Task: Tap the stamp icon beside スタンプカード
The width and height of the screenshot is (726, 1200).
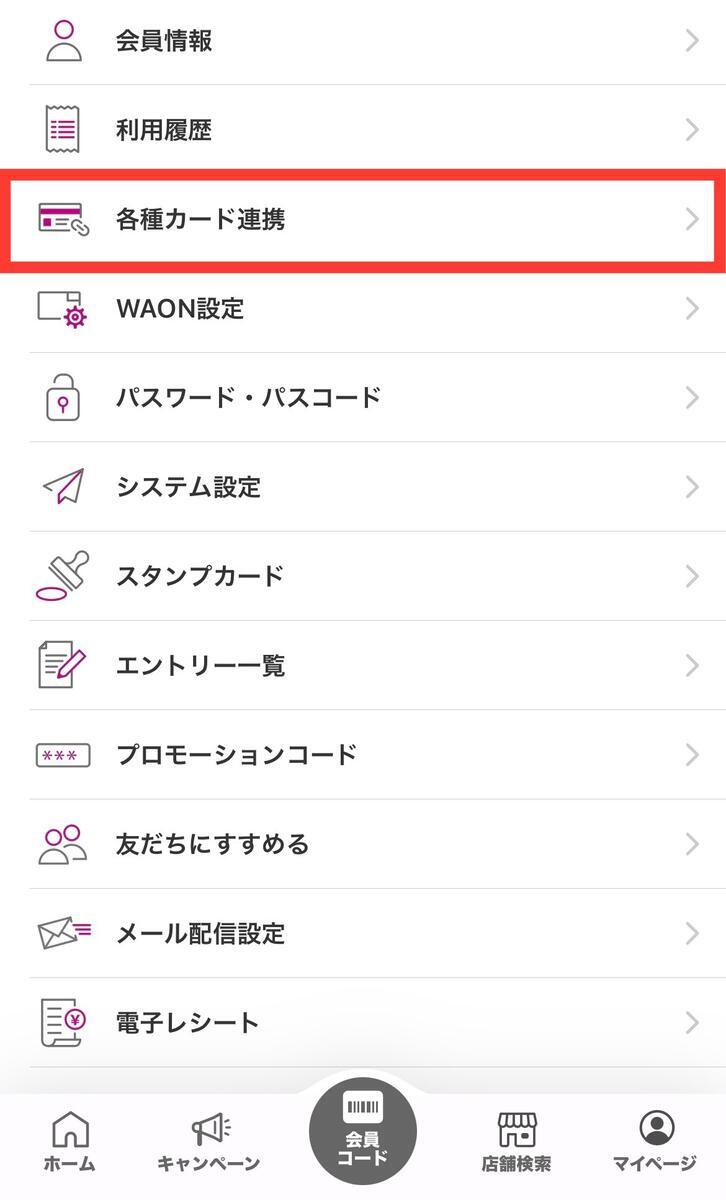Action: click(x=62, y=575)
